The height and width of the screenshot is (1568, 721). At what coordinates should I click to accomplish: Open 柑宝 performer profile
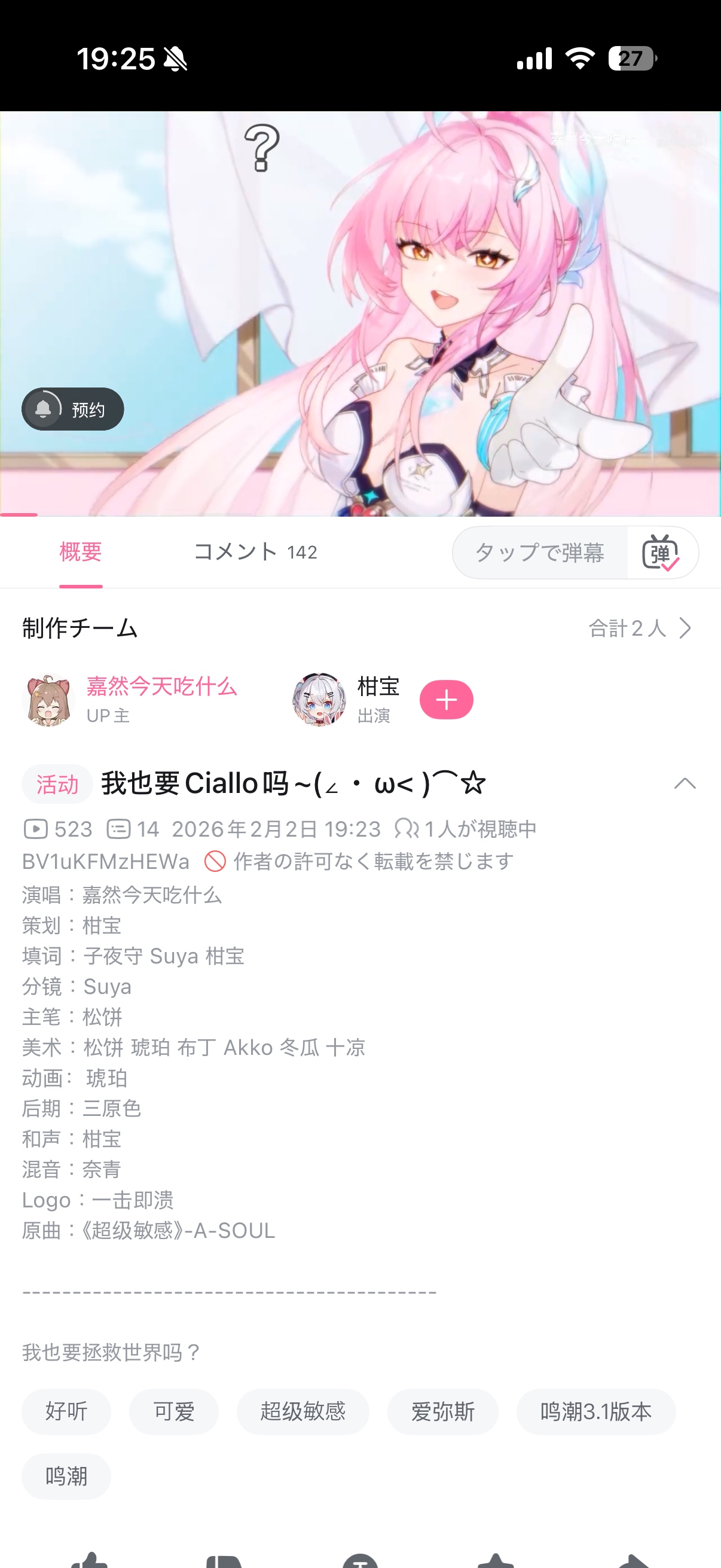pyautogui.click(x=346, y=700)
